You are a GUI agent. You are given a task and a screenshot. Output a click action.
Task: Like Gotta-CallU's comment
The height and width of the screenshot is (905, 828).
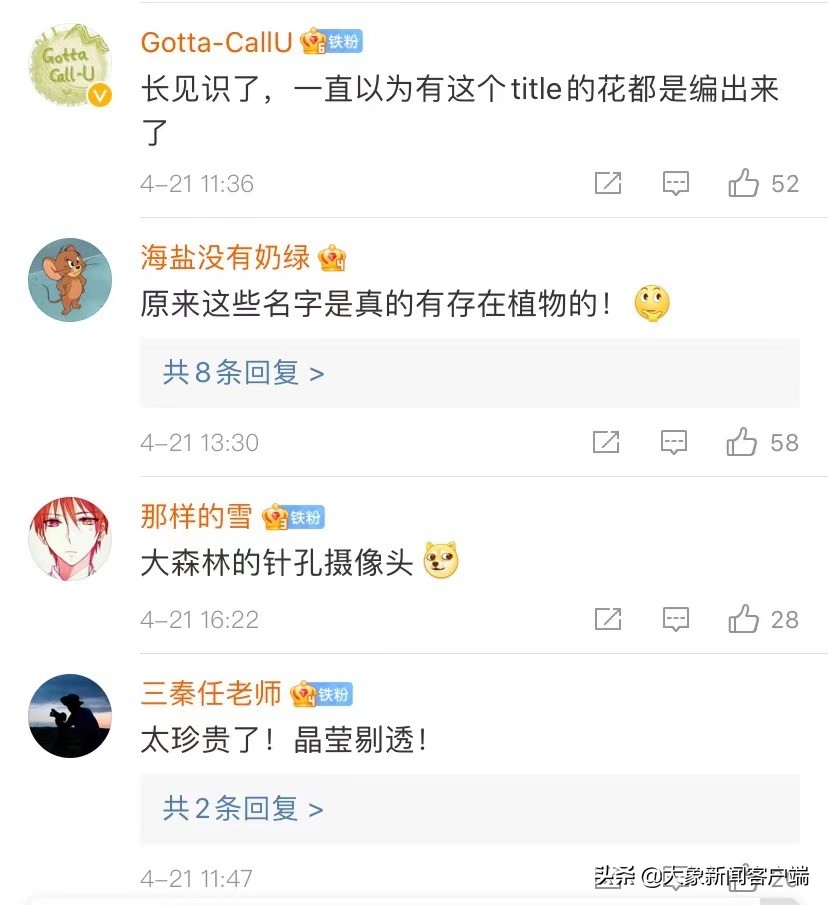(x=744, y=183)
